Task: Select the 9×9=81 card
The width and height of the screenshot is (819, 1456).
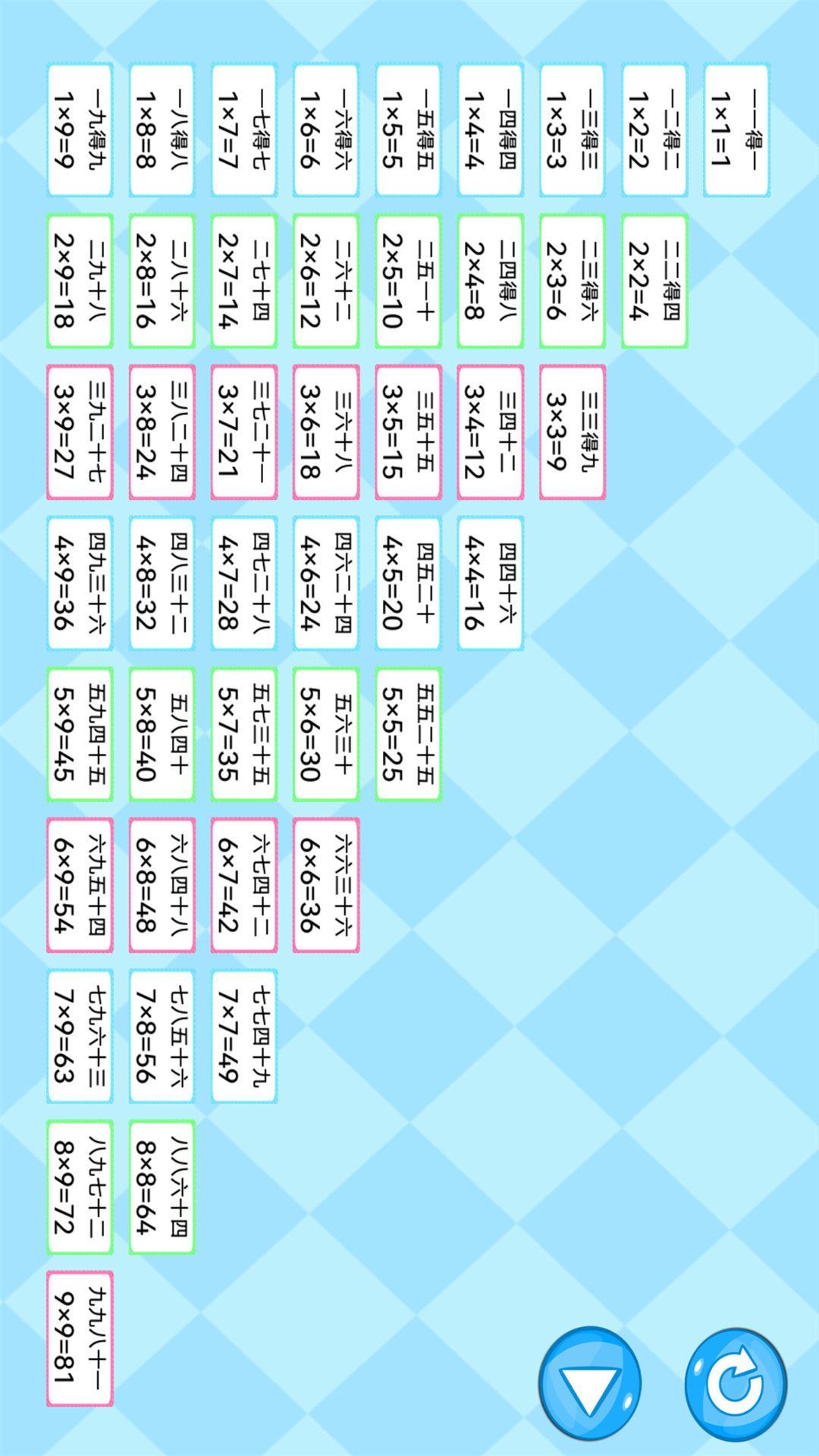Action: click(80, 1338)
